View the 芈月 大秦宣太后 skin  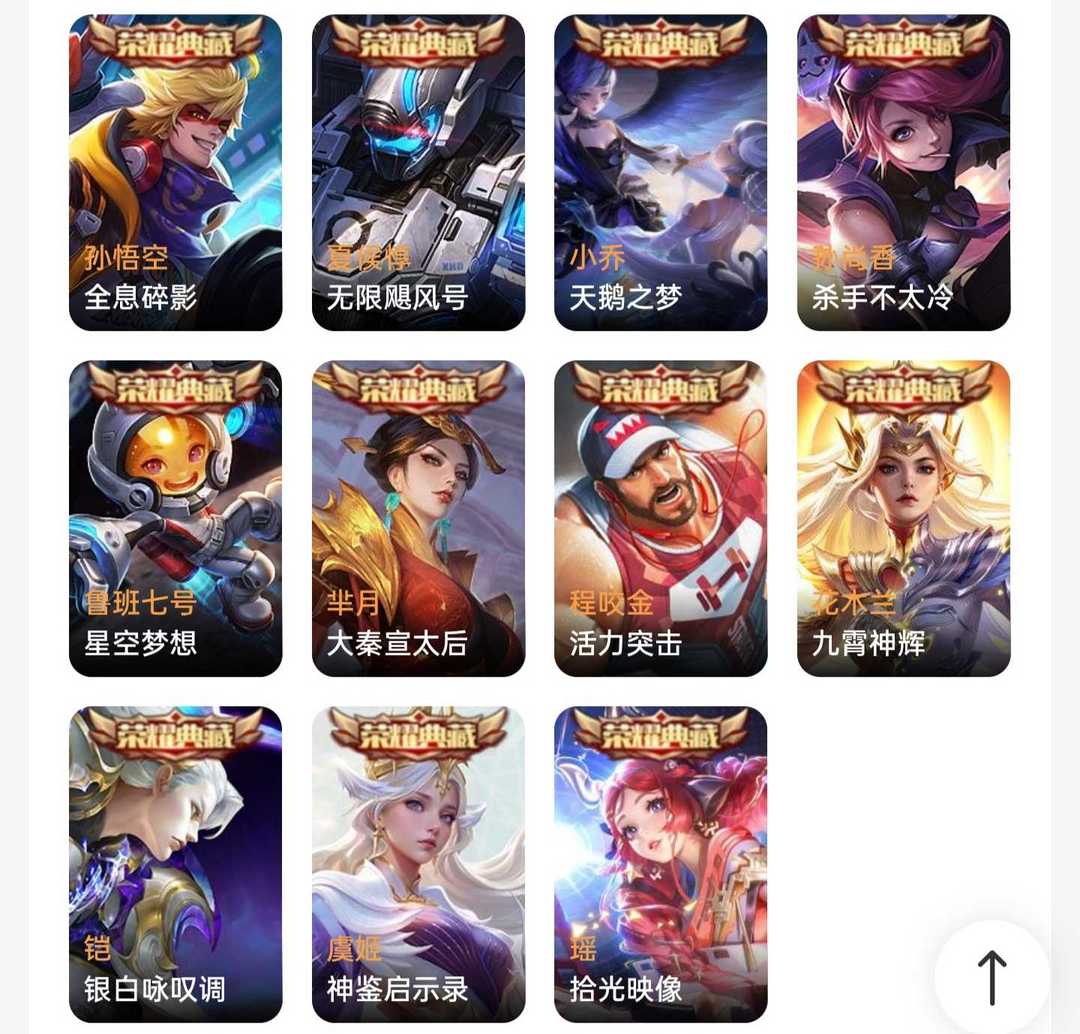(418, 518)
